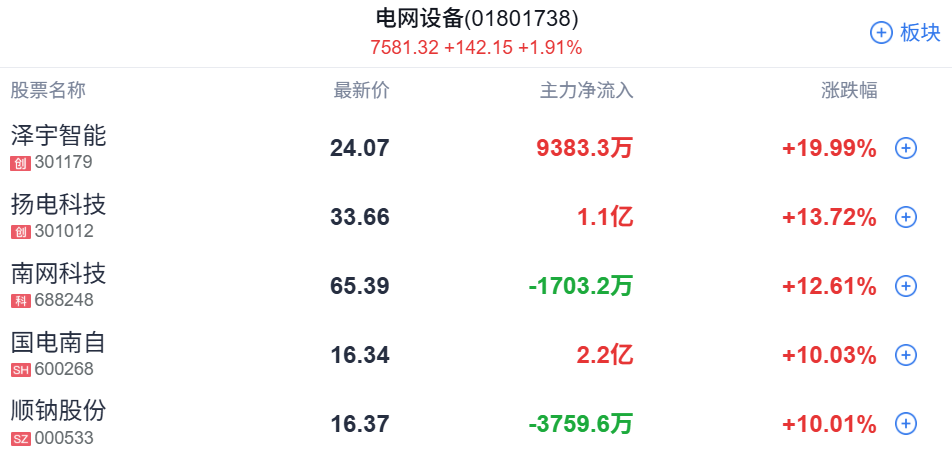Screen dimensions: 952x462
Task: Add 泽宇智能 with its plus icon
Action: coord(905,148)
